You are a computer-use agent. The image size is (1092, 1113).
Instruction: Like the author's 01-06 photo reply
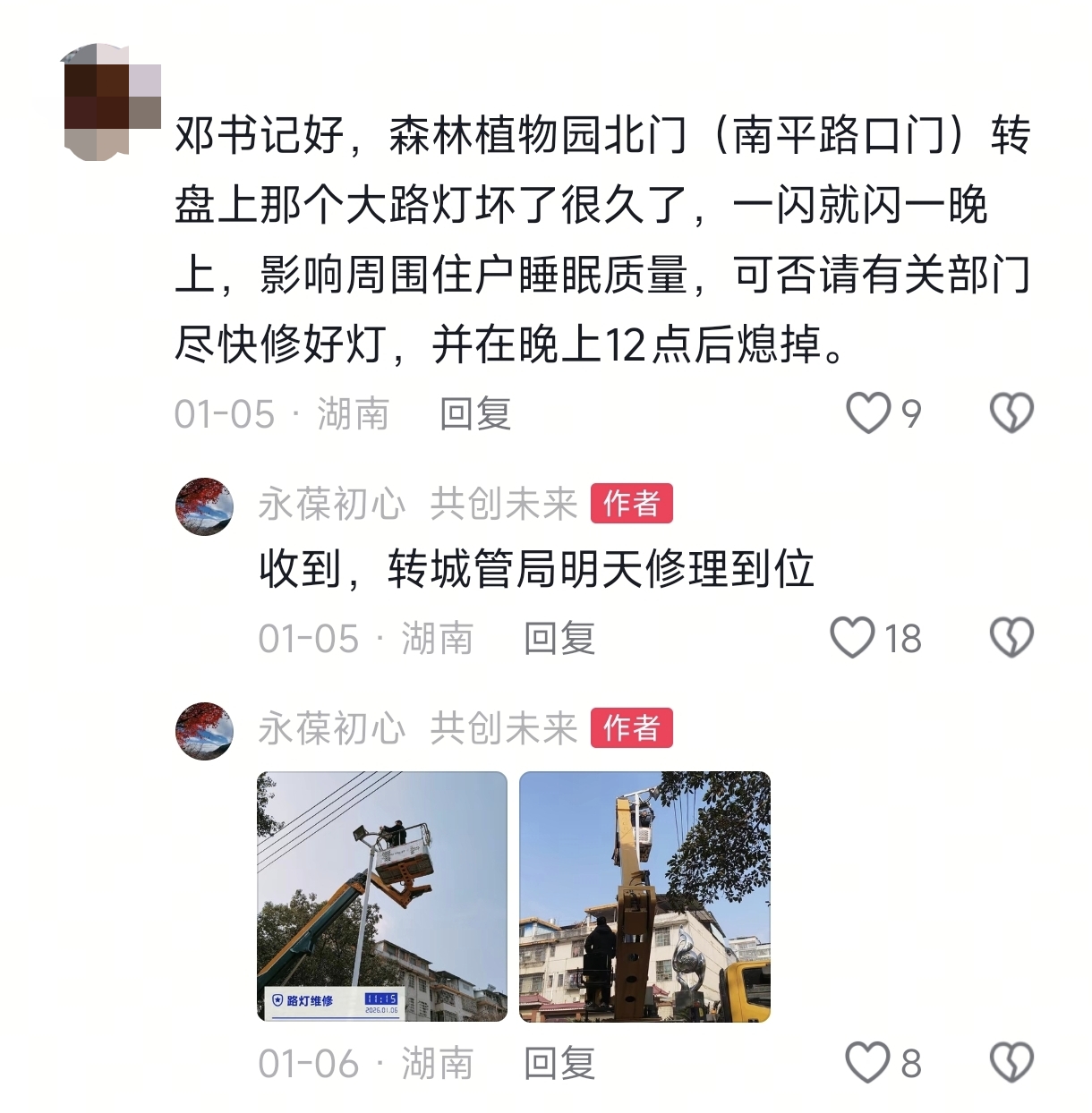coord(868,1063)
